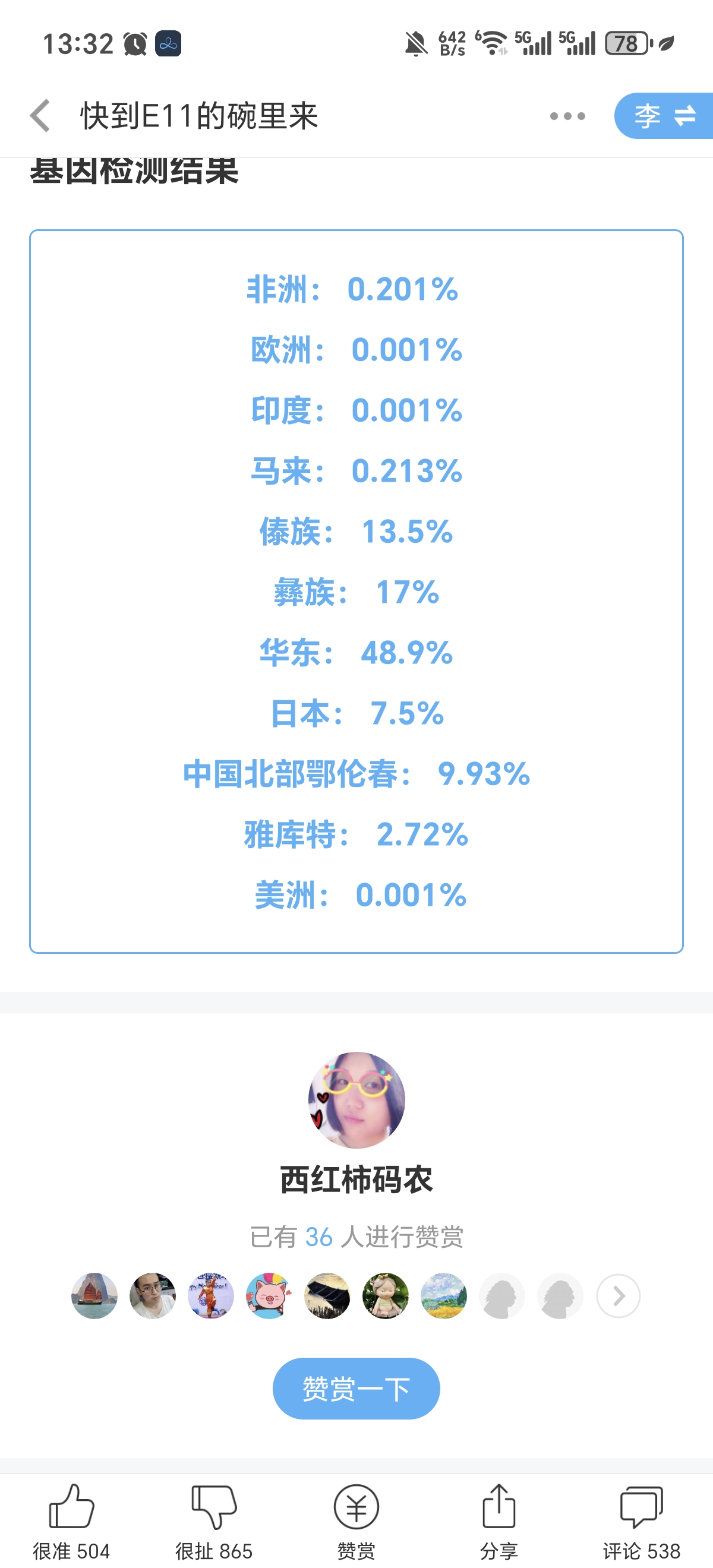Go back using the arrow icon
Viewport: 713px width, 1568px height.
pos(40,116)
